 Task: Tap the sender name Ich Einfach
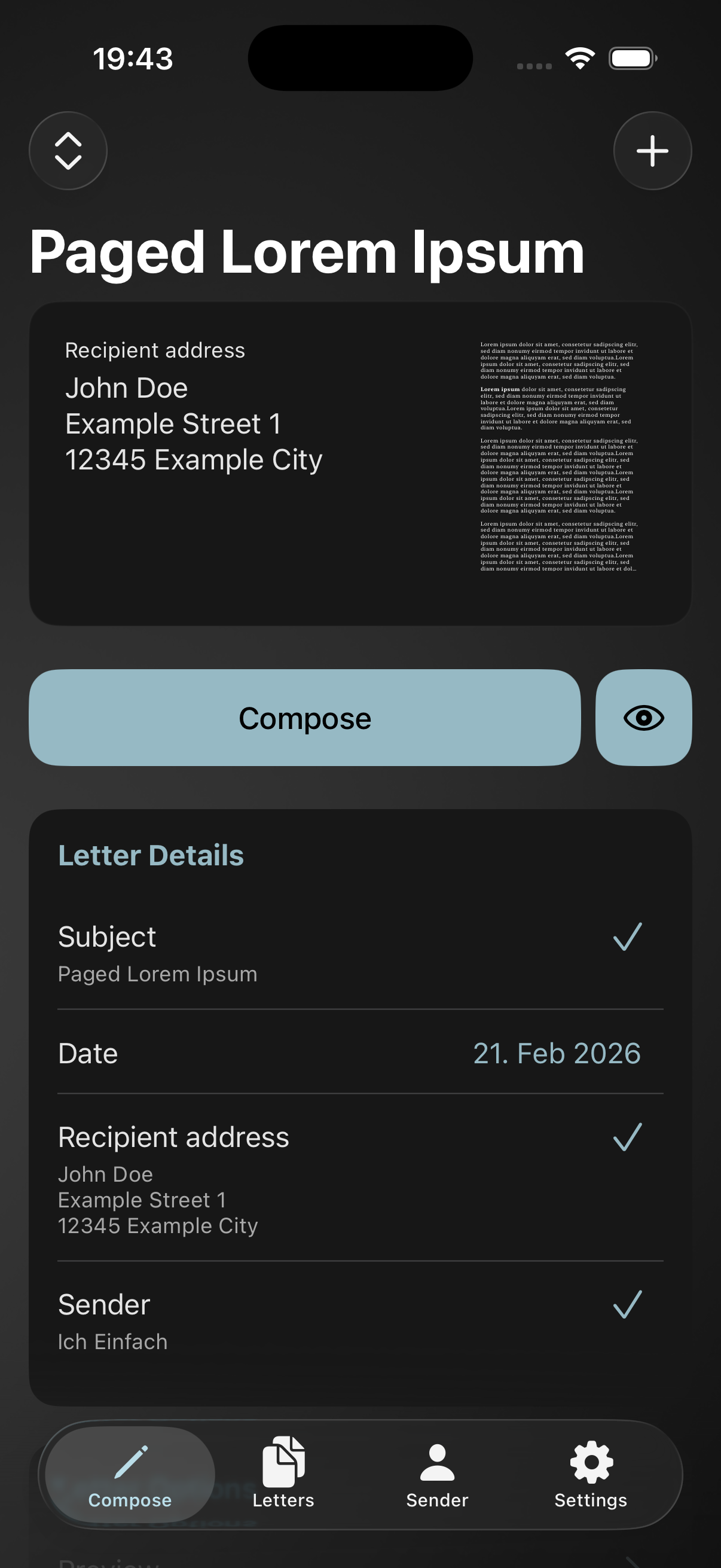click(x=112, y=1341)
